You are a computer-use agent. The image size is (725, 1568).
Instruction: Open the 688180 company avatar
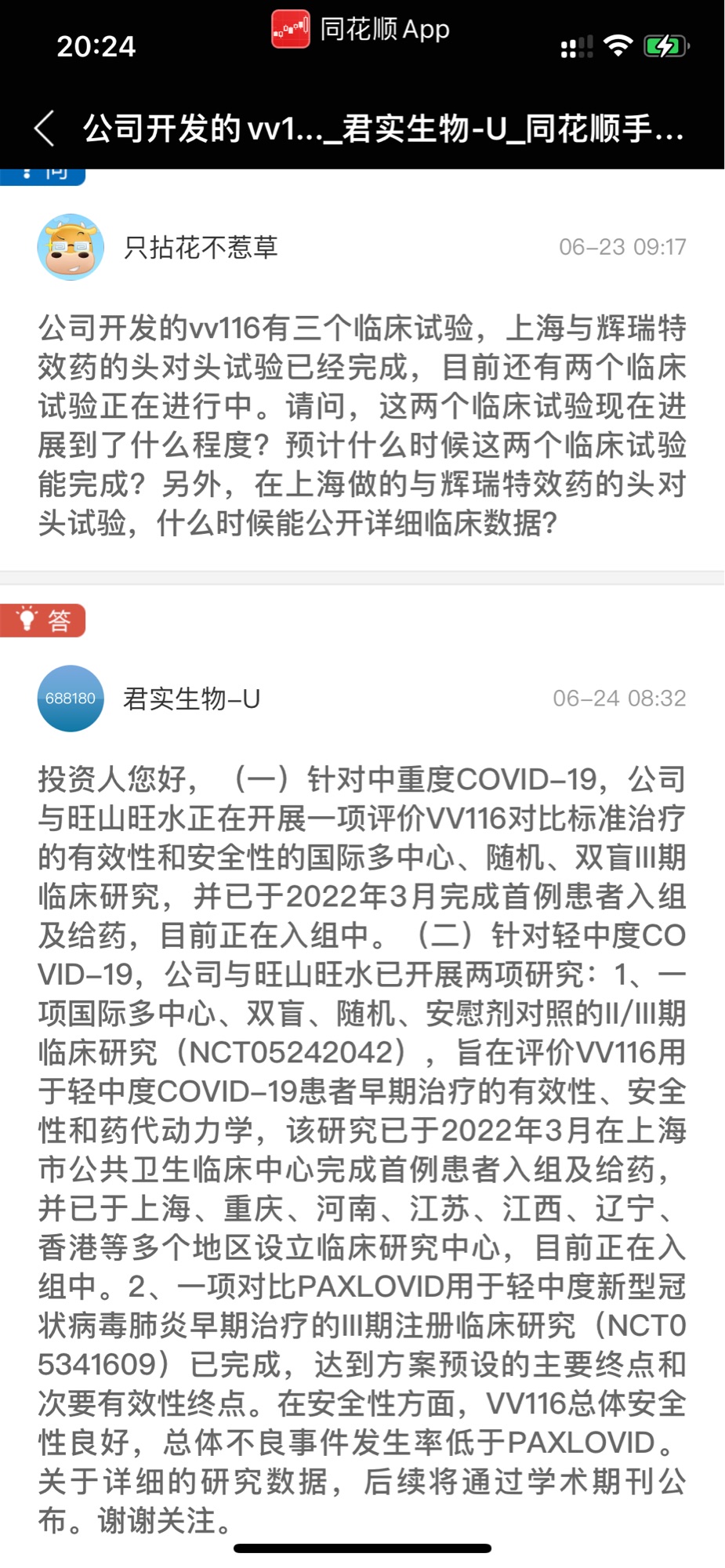(71, 698)
